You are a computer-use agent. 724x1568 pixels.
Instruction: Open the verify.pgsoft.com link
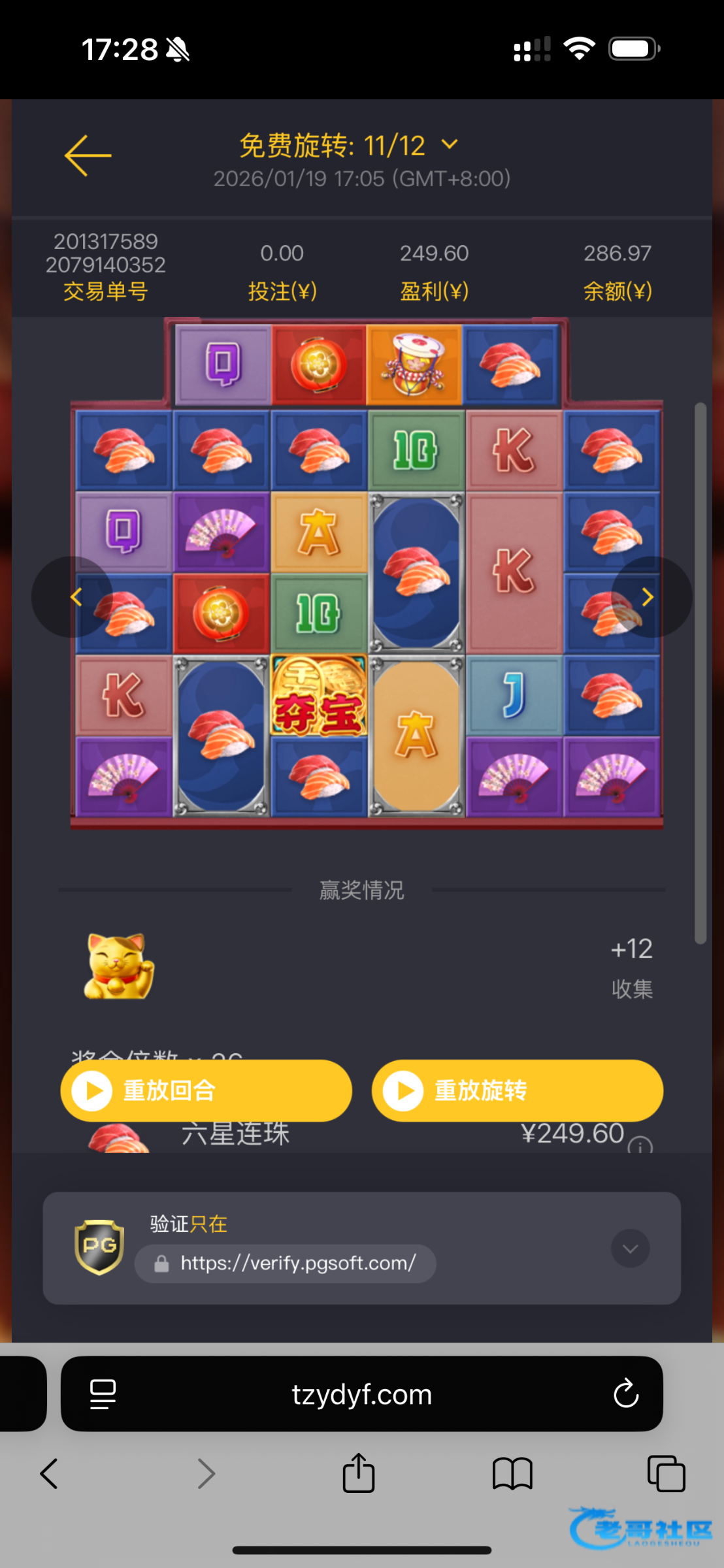point(298,1263)
